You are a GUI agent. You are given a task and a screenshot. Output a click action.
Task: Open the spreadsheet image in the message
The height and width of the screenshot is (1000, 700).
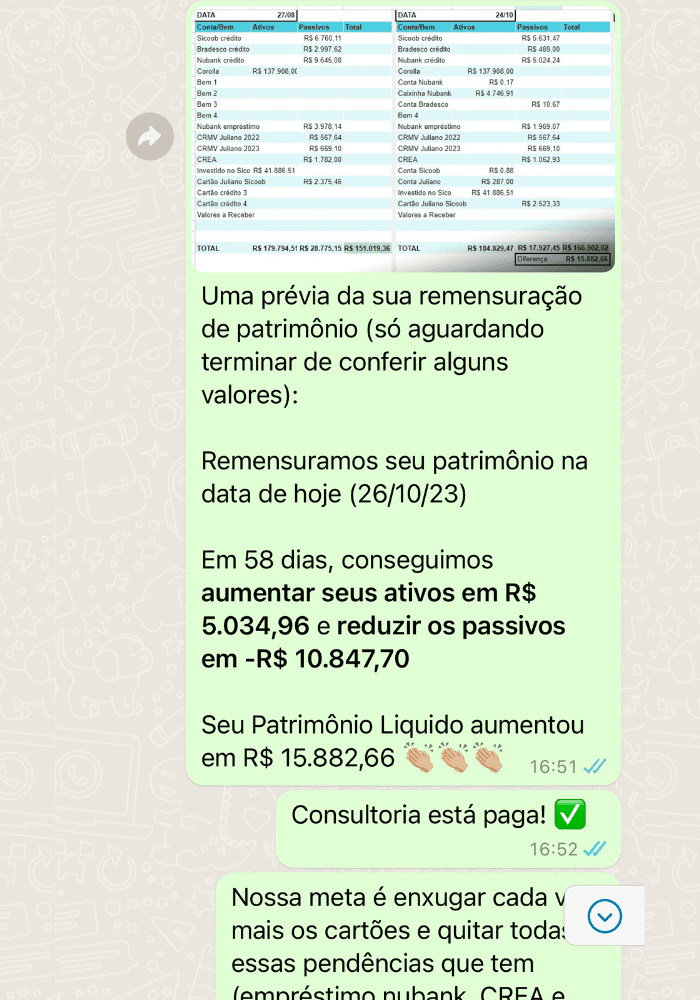click(x=403, y=140)
